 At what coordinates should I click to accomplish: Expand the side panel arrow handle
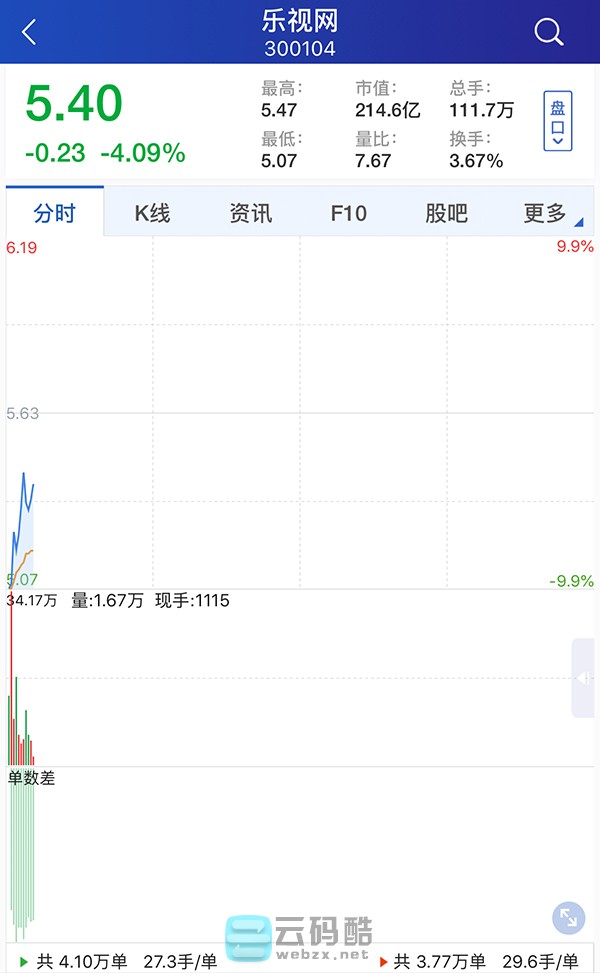(x=582, y=678)
